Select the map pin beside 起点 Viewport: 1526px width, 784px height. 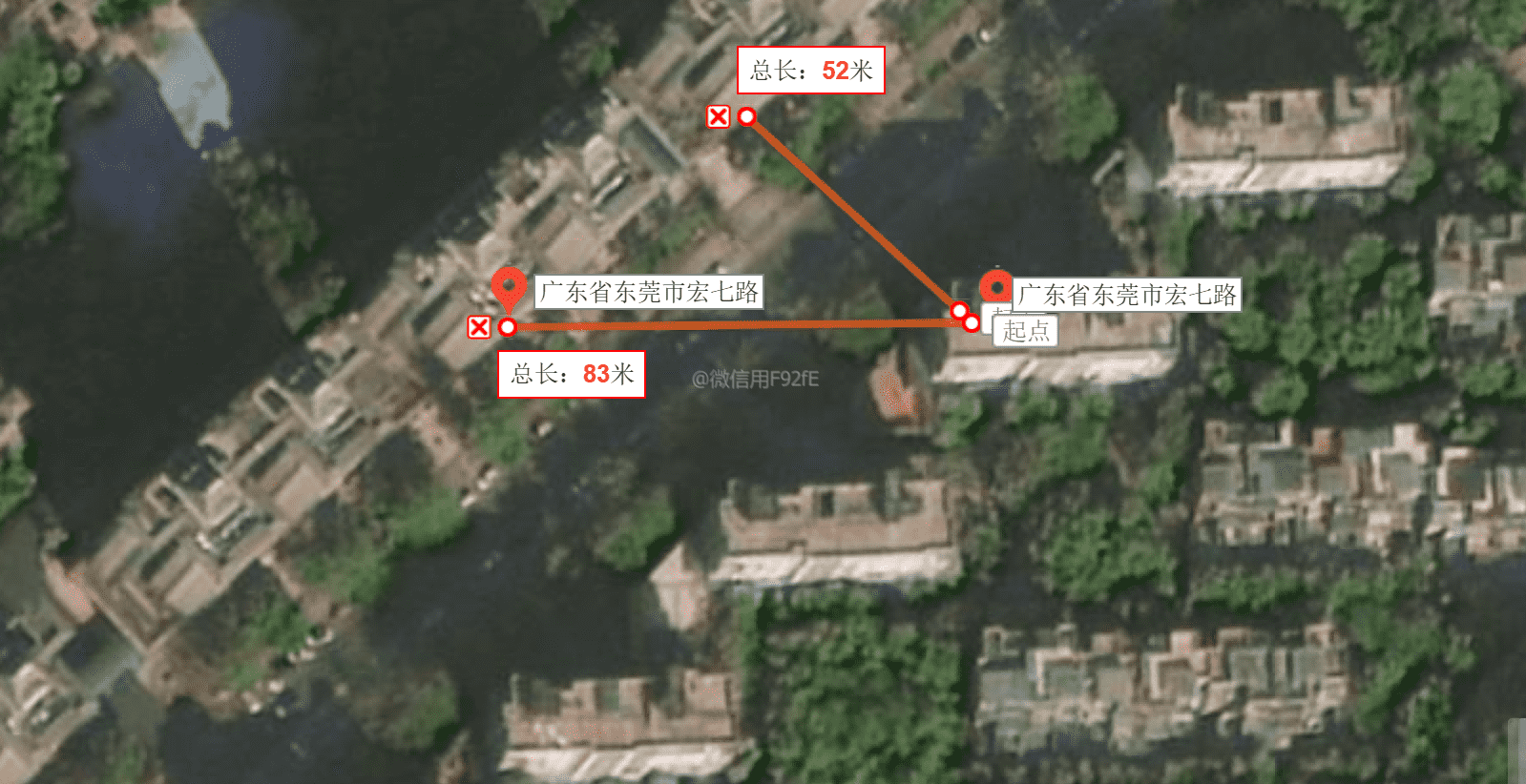pyautogui.click(x=996, y=287)
